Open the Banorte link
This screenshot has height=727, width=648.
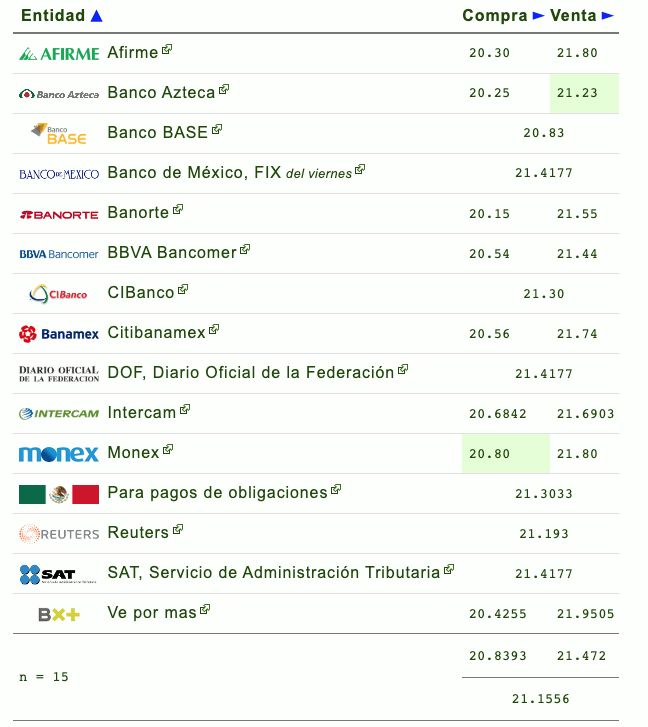point(138,212)
